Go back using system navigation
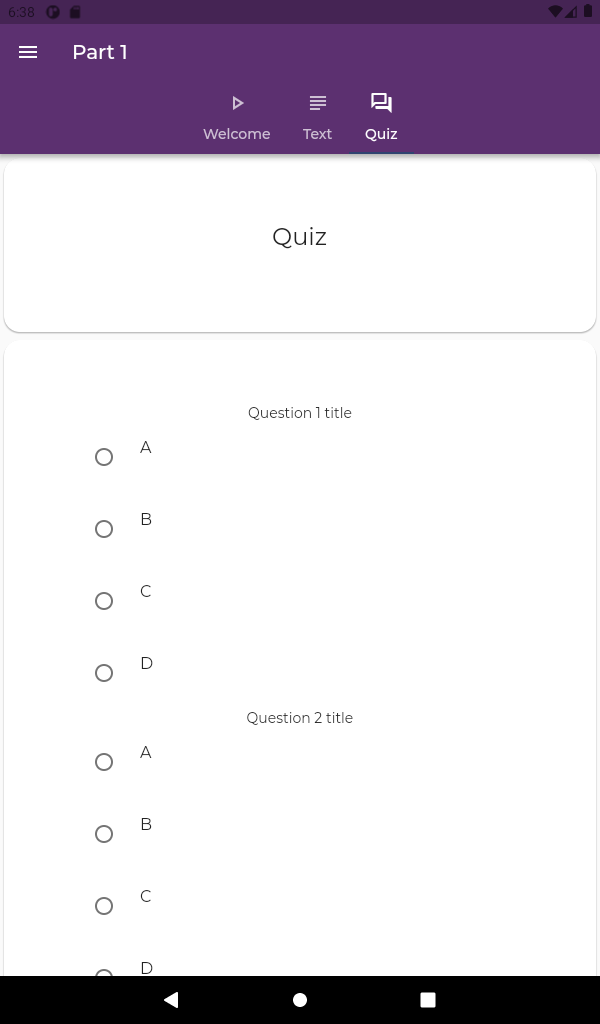 tap(171, 999)
